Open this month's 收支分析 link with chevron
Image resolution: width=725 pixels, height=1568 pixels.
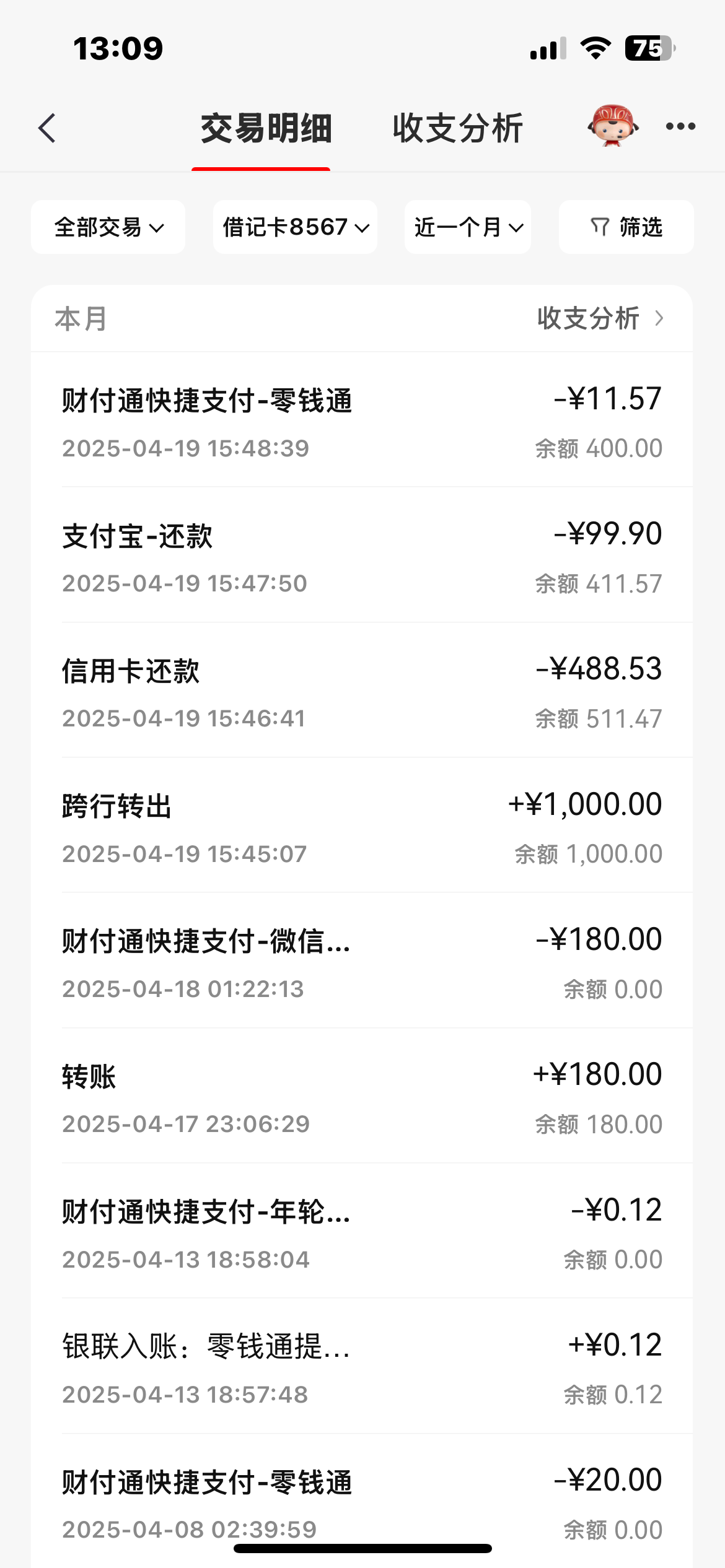coord(600,319)
